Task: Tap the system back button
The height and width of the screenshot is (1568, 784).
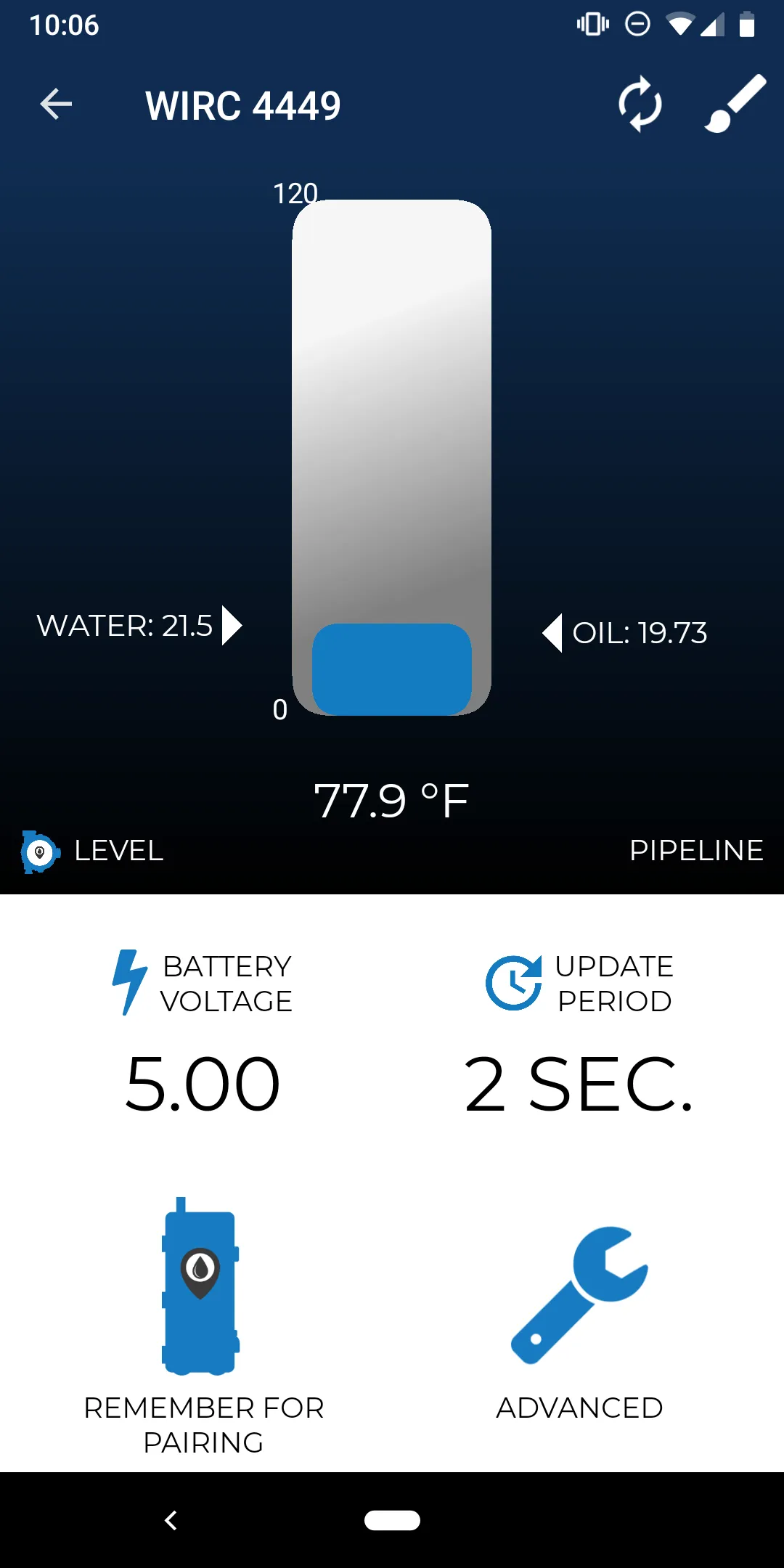Action: (171, 1520)
